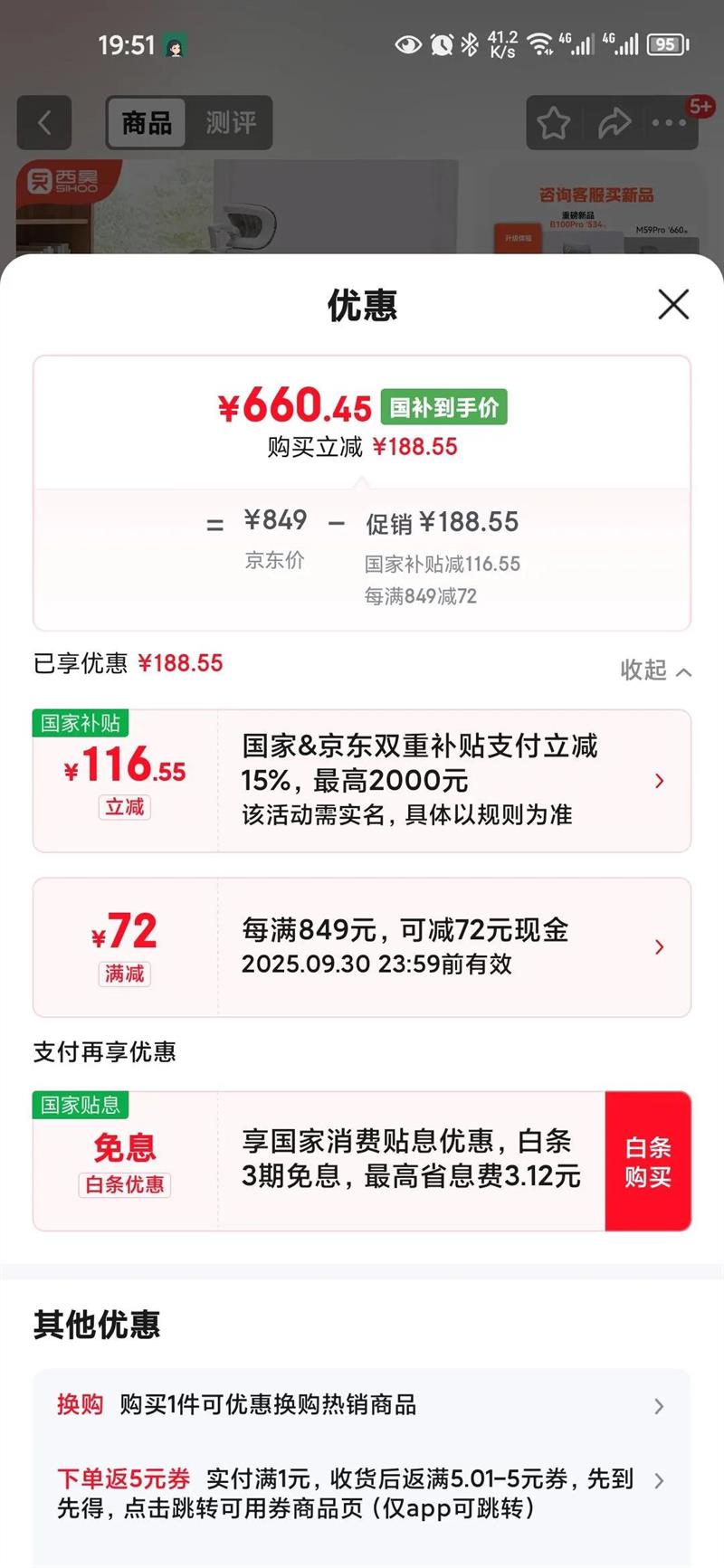Close the 优惠 discount sheet
Viewport: 724px width, 1568px height.
[673, 305]
